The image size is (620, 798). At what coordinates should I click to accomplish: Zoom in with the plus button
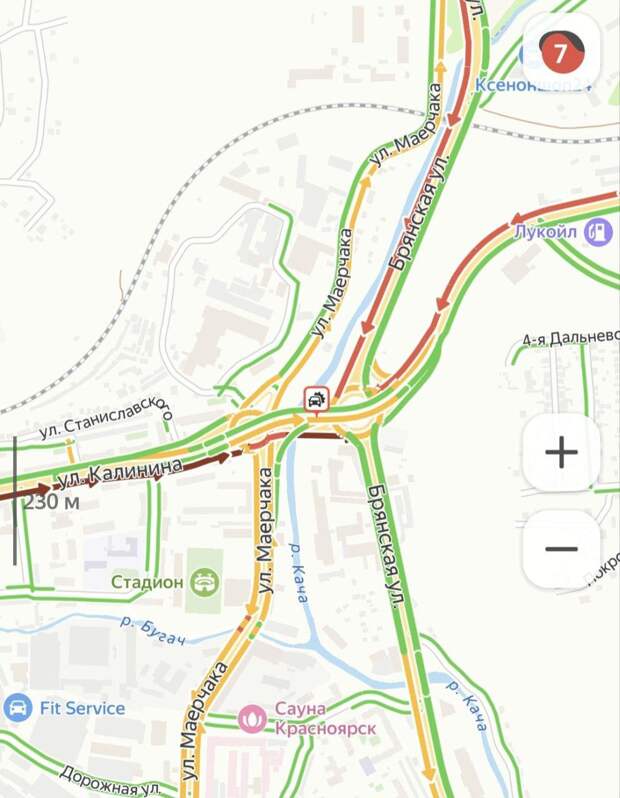(561, 452)
